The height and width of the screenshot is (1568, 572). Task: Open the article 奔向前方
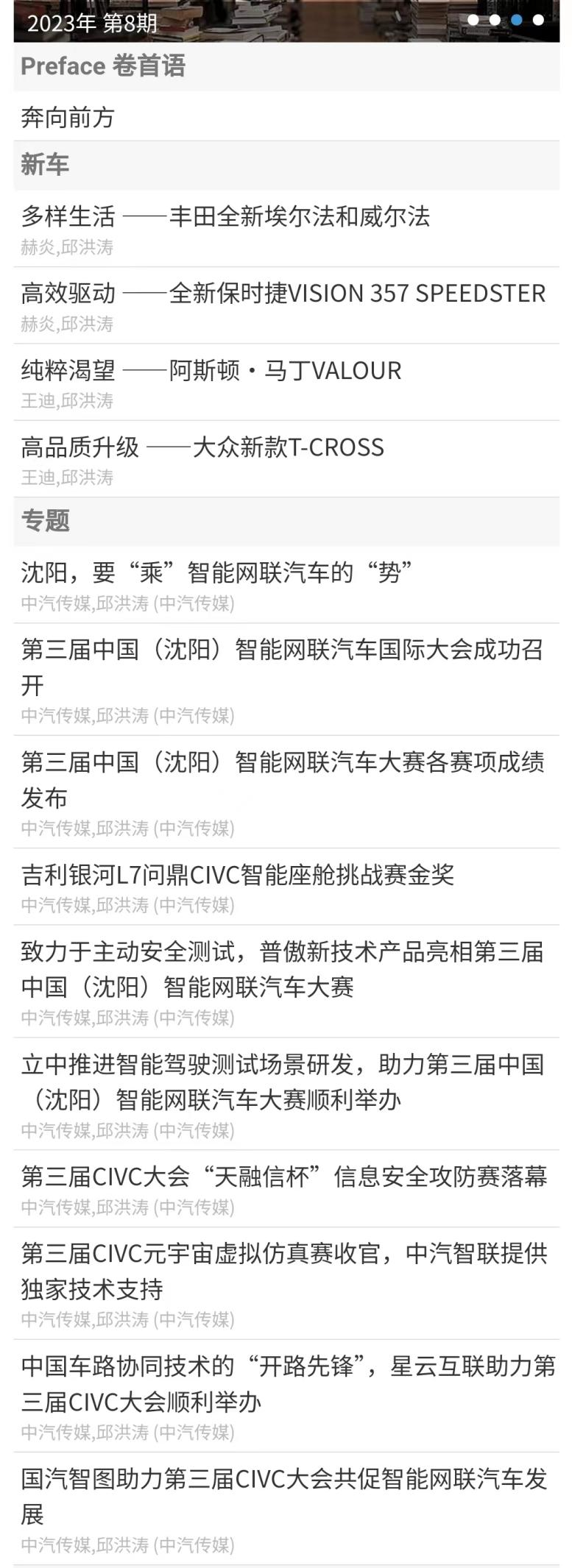click(x=286, y=117)
